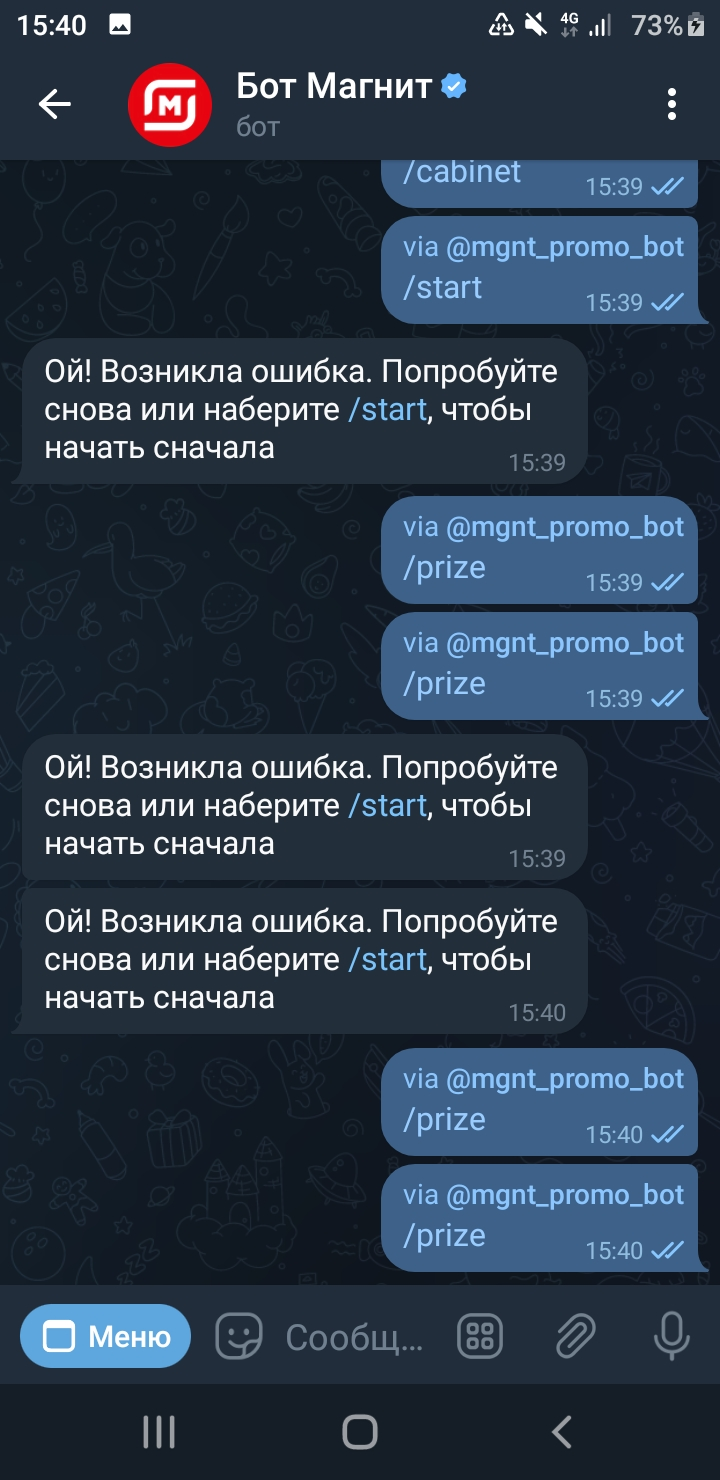720x1480 pixels.
Task: Tap /prize command in the last message
Action: (444, 1236)
